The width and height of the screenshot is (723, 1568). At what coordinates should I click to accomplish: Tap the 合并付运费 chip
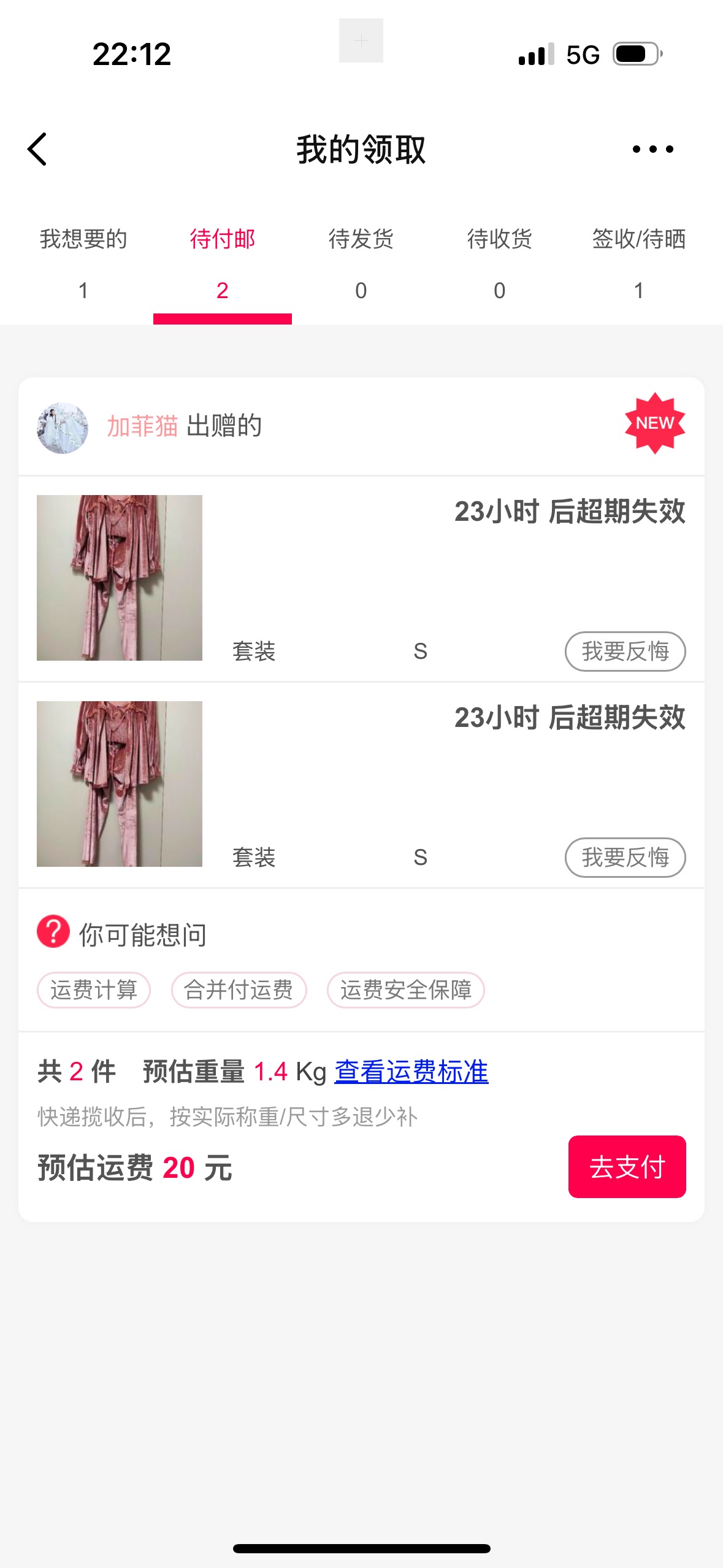point(239,990)
